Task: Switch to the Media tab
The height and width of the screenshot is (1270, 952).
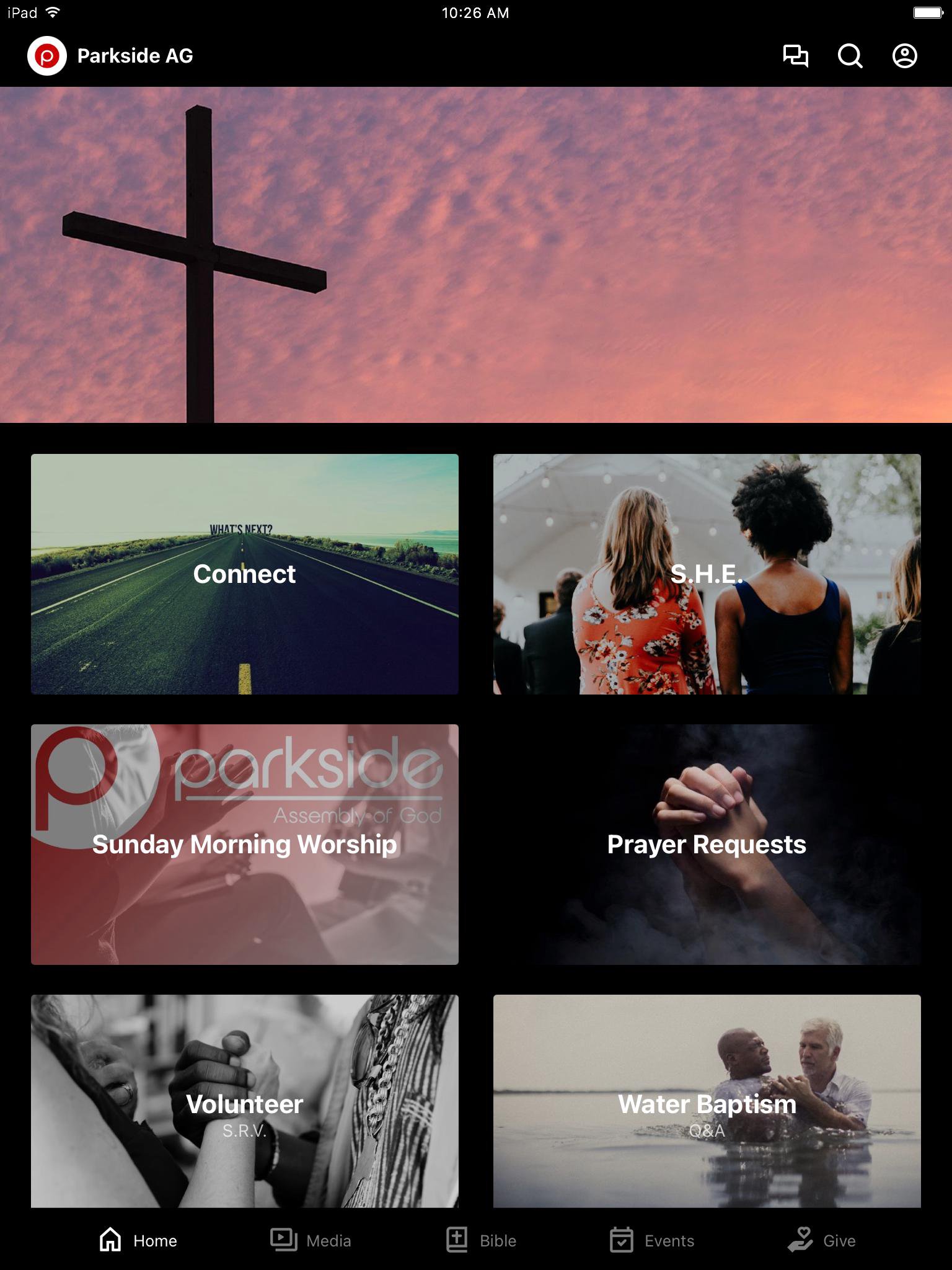Action: [x=311, y=1240]
